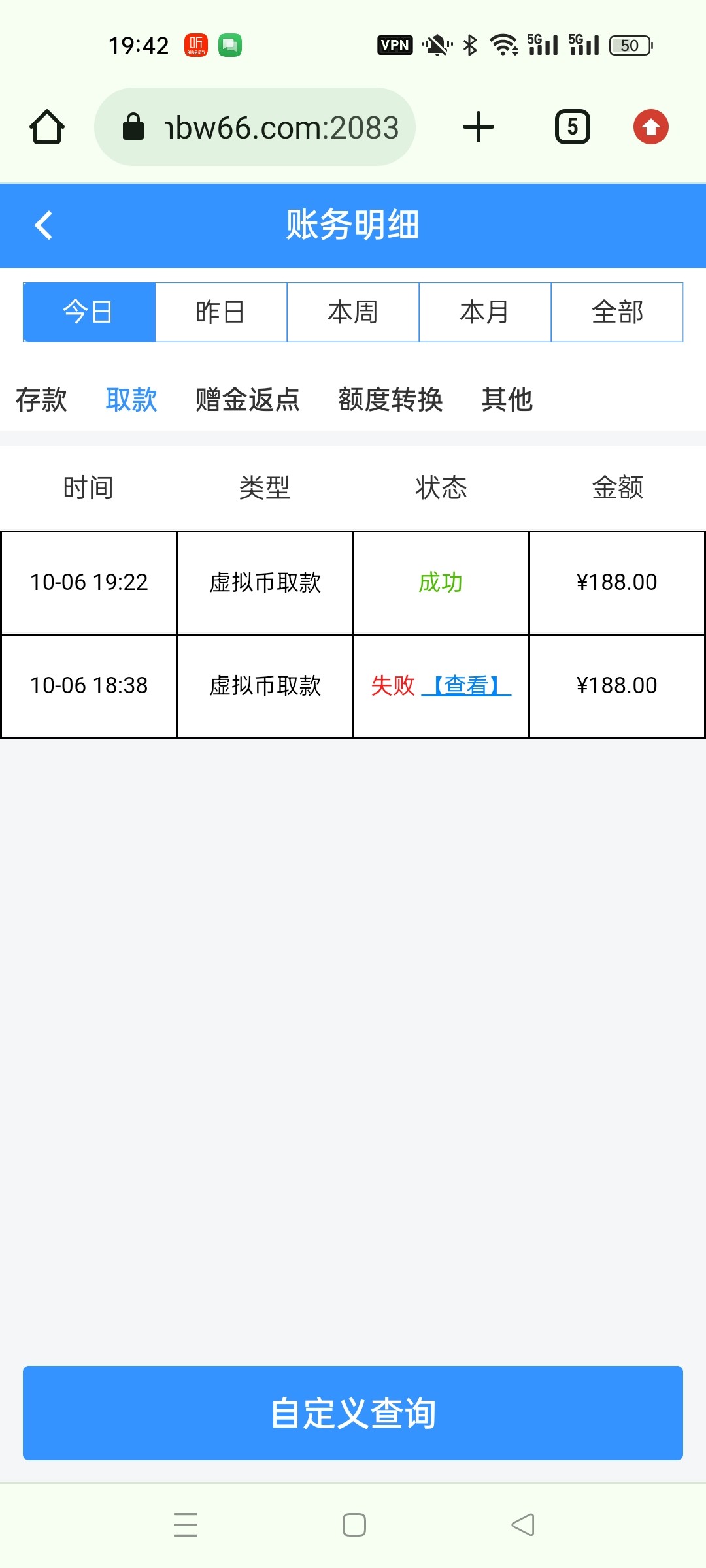This screenshot has height=1568, width=706.
Task: Select the 今日 date filter
Action: tap(89, 312)
